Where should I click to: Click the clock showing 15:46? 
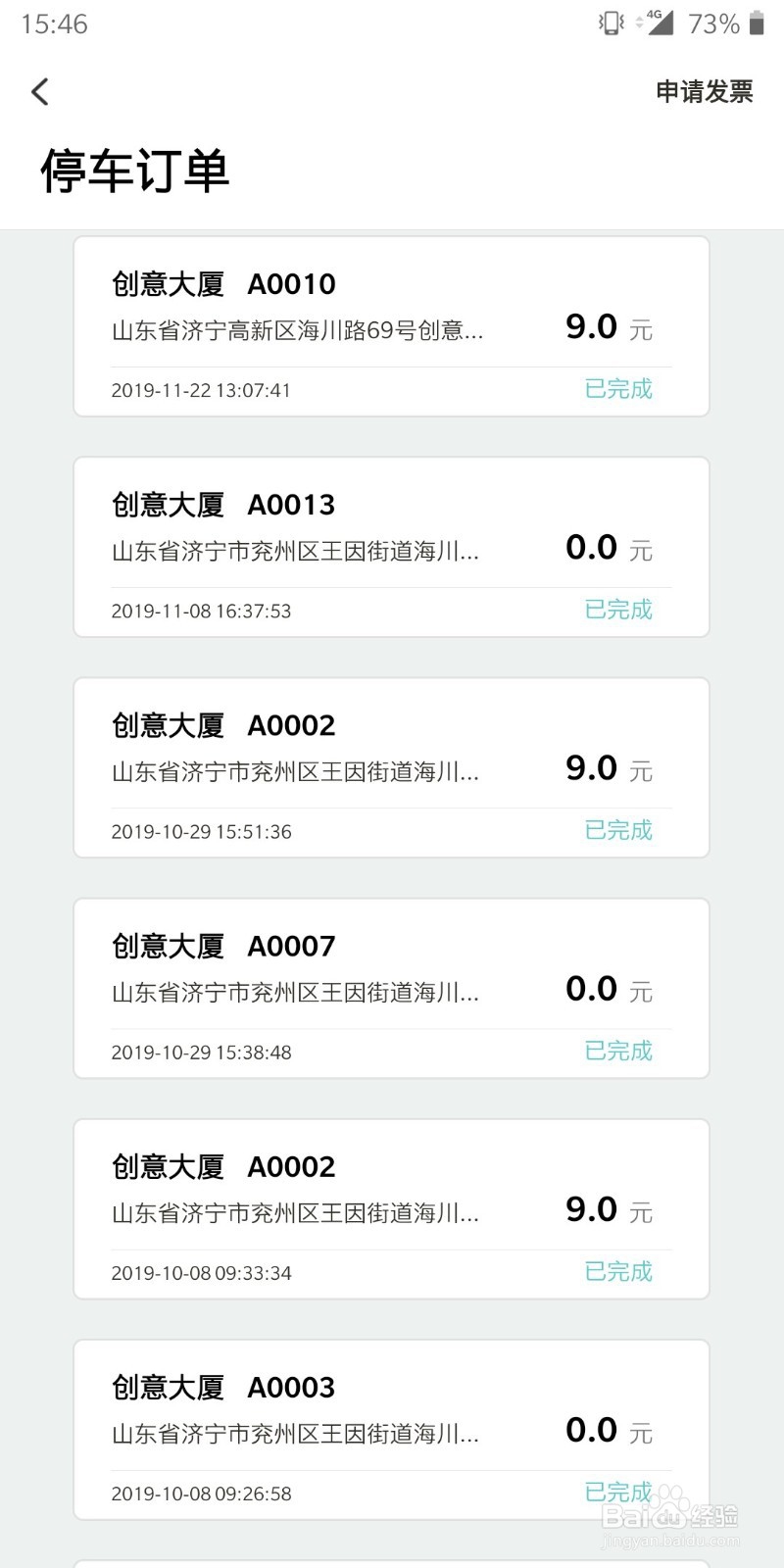56,24
